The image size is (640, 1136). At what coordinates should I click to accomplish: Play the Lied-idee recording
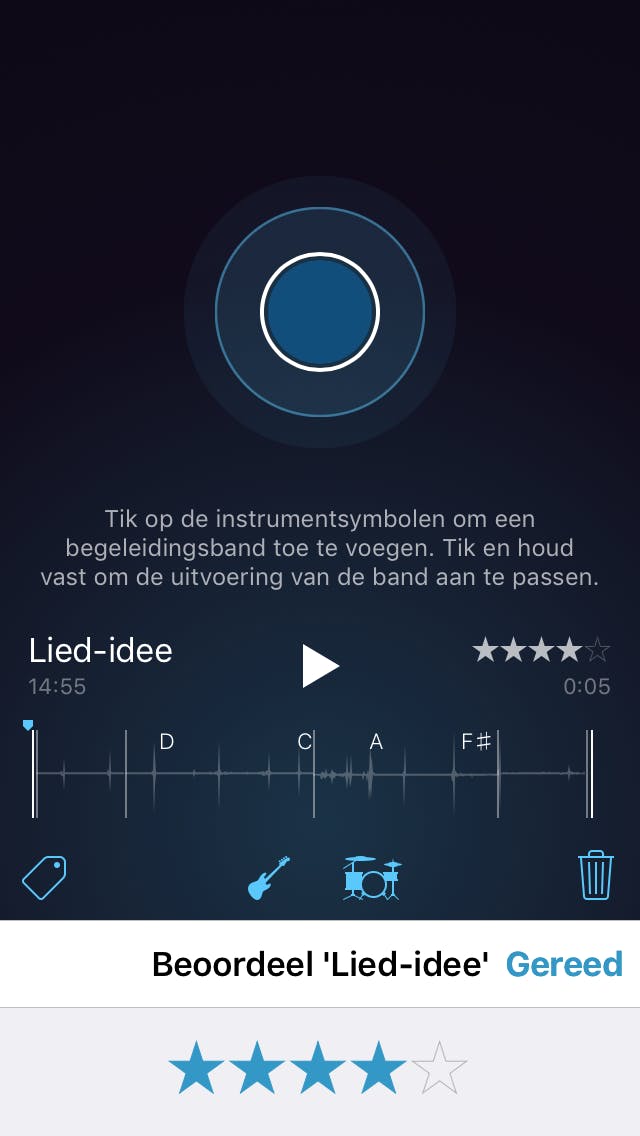pyautogui.click(x=320, y=666)
